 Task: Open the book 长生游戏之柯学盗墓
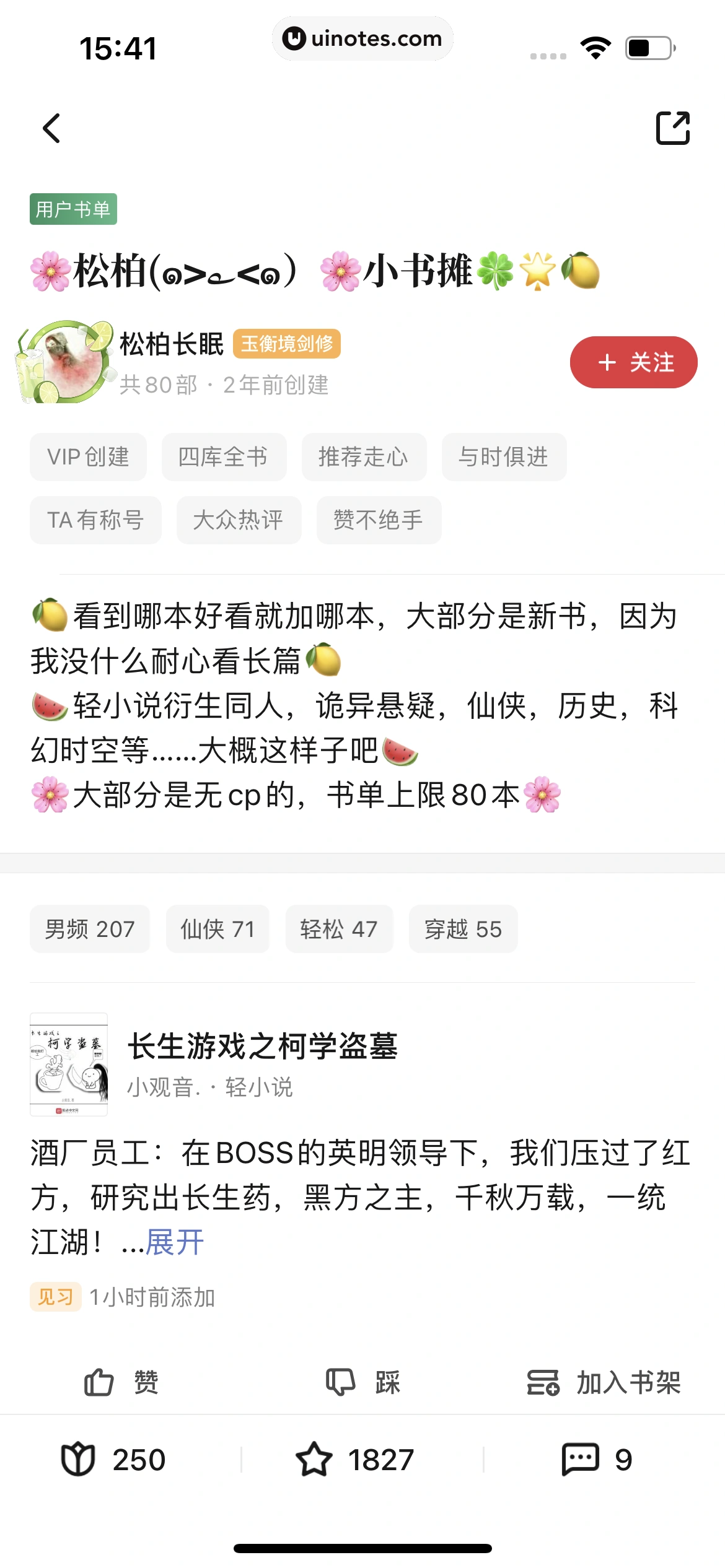265,1043
